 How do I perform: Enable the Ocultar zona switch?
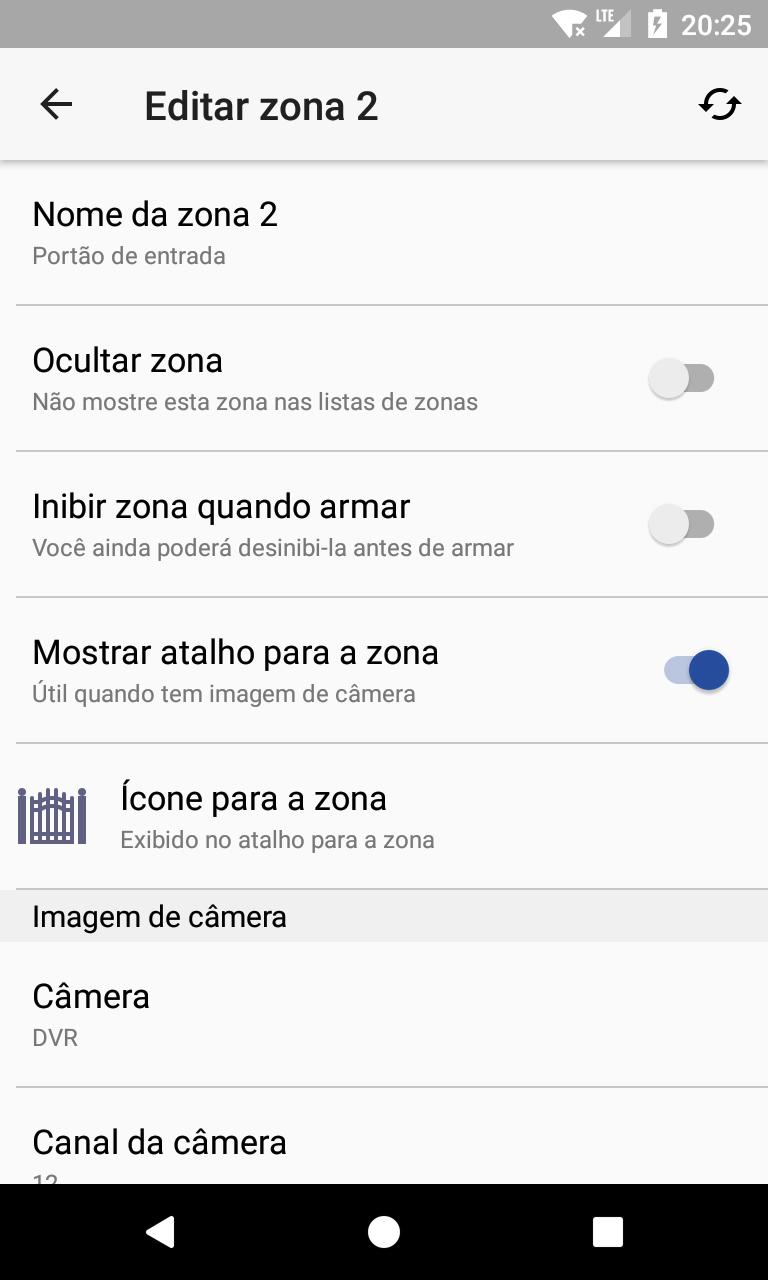tap(682, 379)
